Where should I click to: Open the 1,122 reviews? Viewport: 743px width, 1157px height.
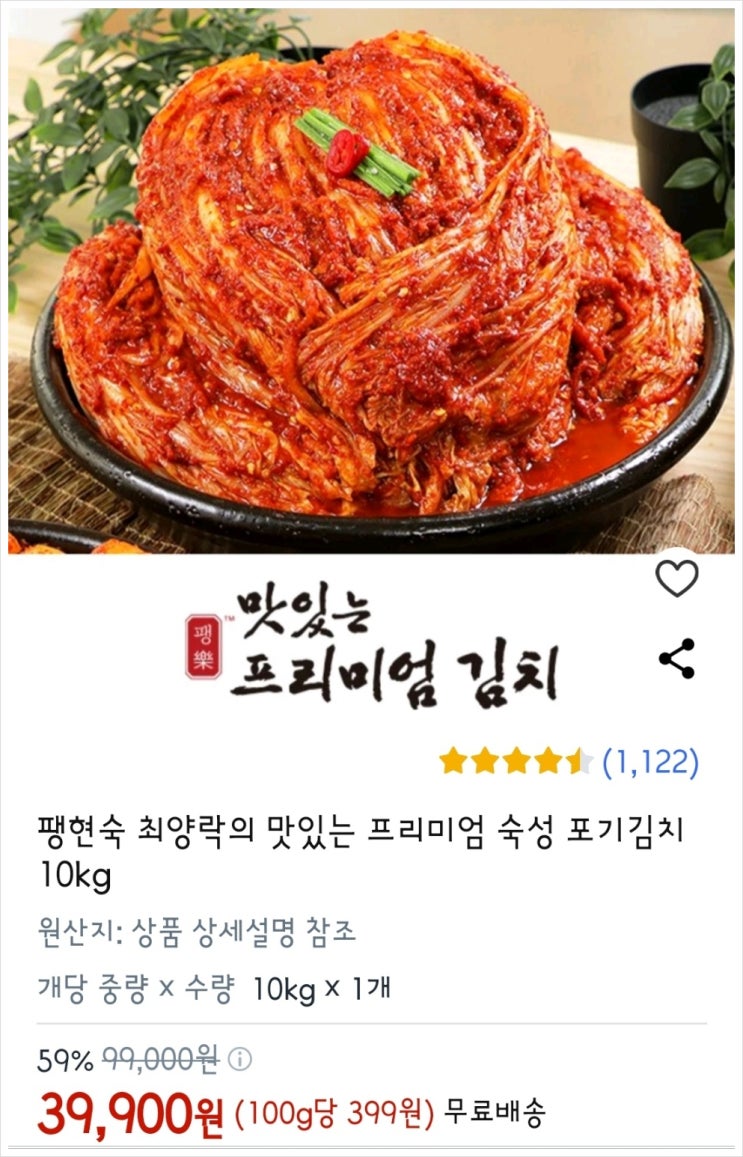pyautogui.click(x=650, y=763)
